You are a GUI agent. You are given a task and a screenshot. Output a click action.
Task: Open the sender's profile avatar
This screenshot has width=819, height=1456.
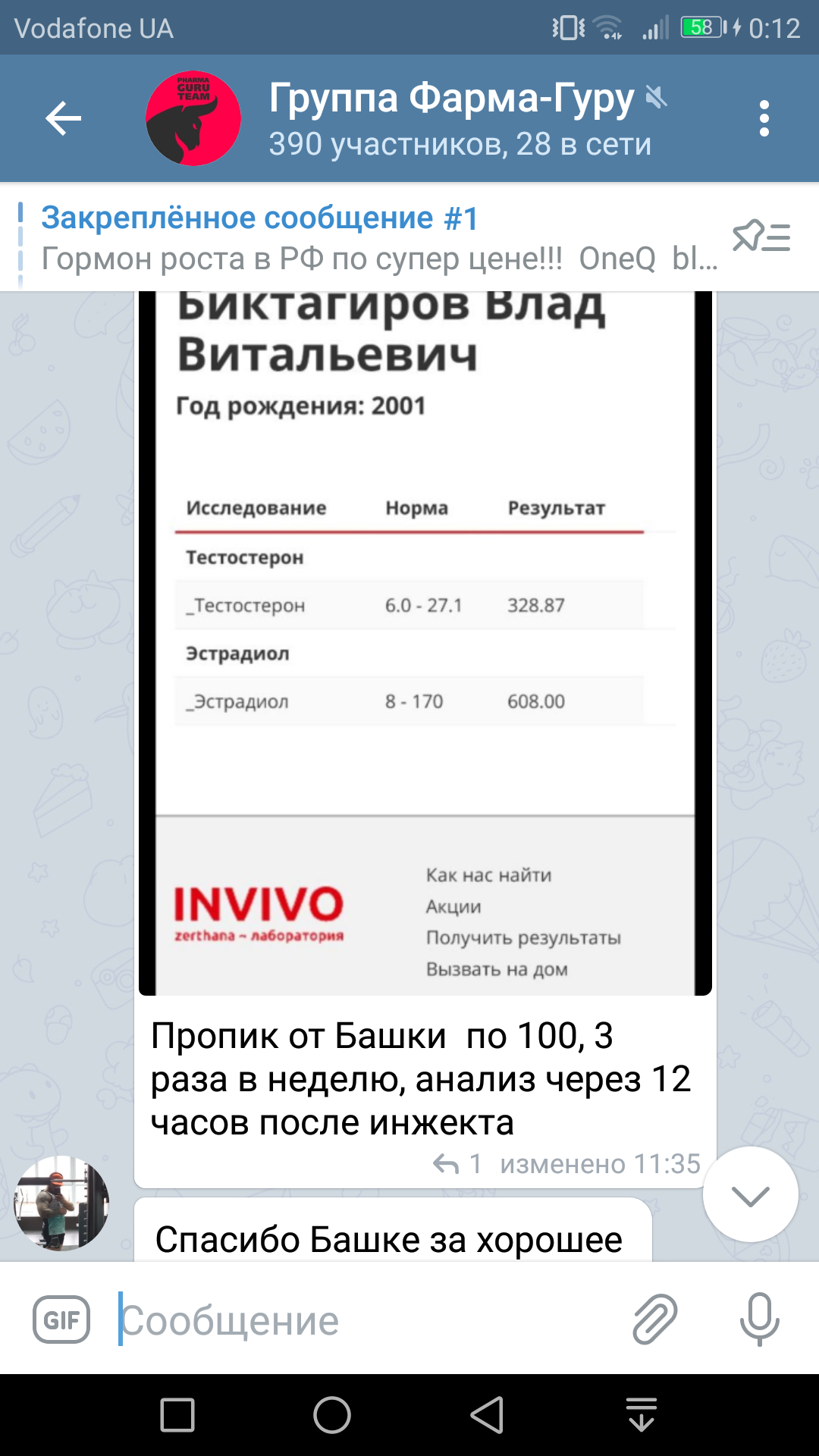[61, 1203]
